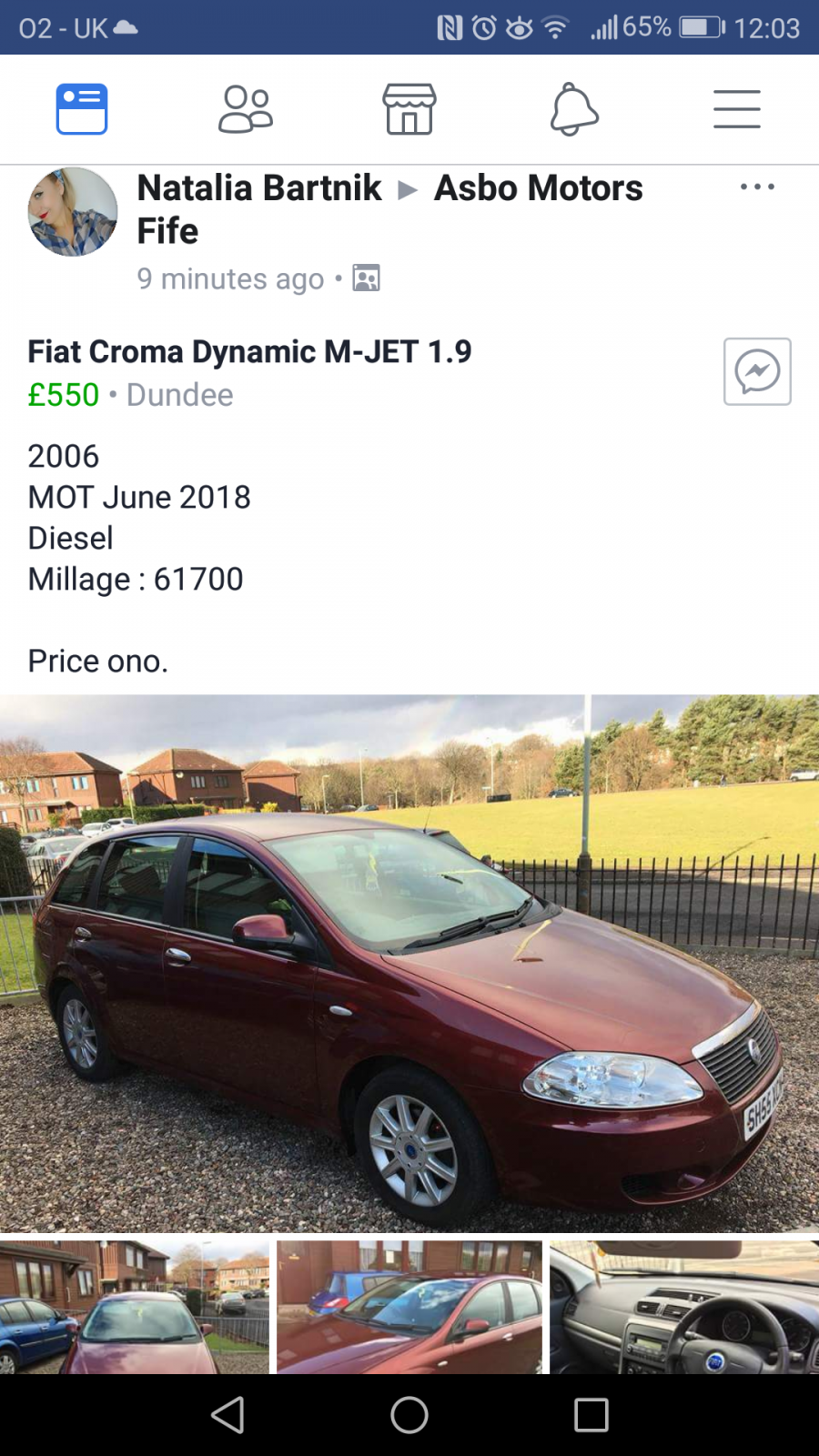
Task: Open the thumbnail with blue car behind
Action: 409,1307
